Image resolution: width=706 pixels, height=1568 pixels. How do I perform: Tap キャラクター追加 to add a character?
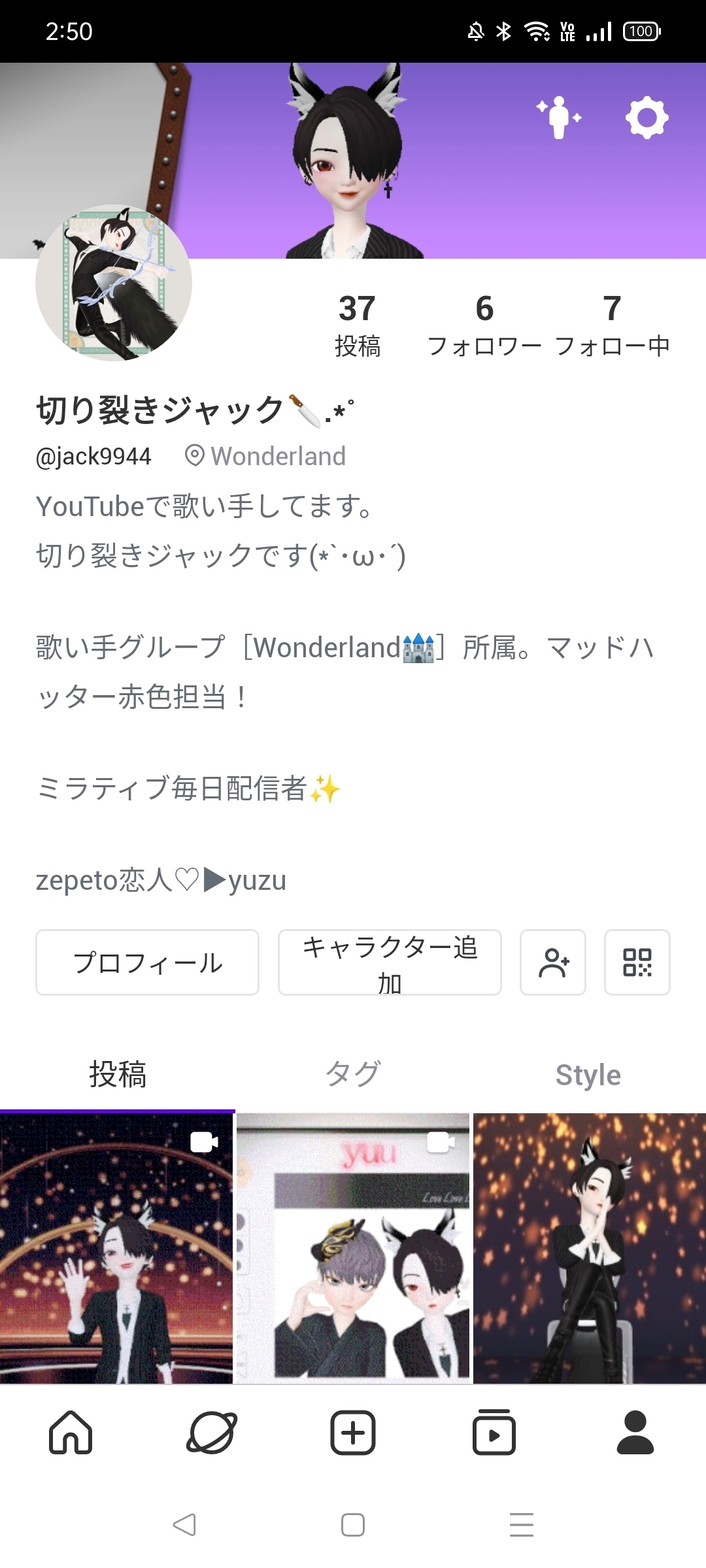[390, 962]
